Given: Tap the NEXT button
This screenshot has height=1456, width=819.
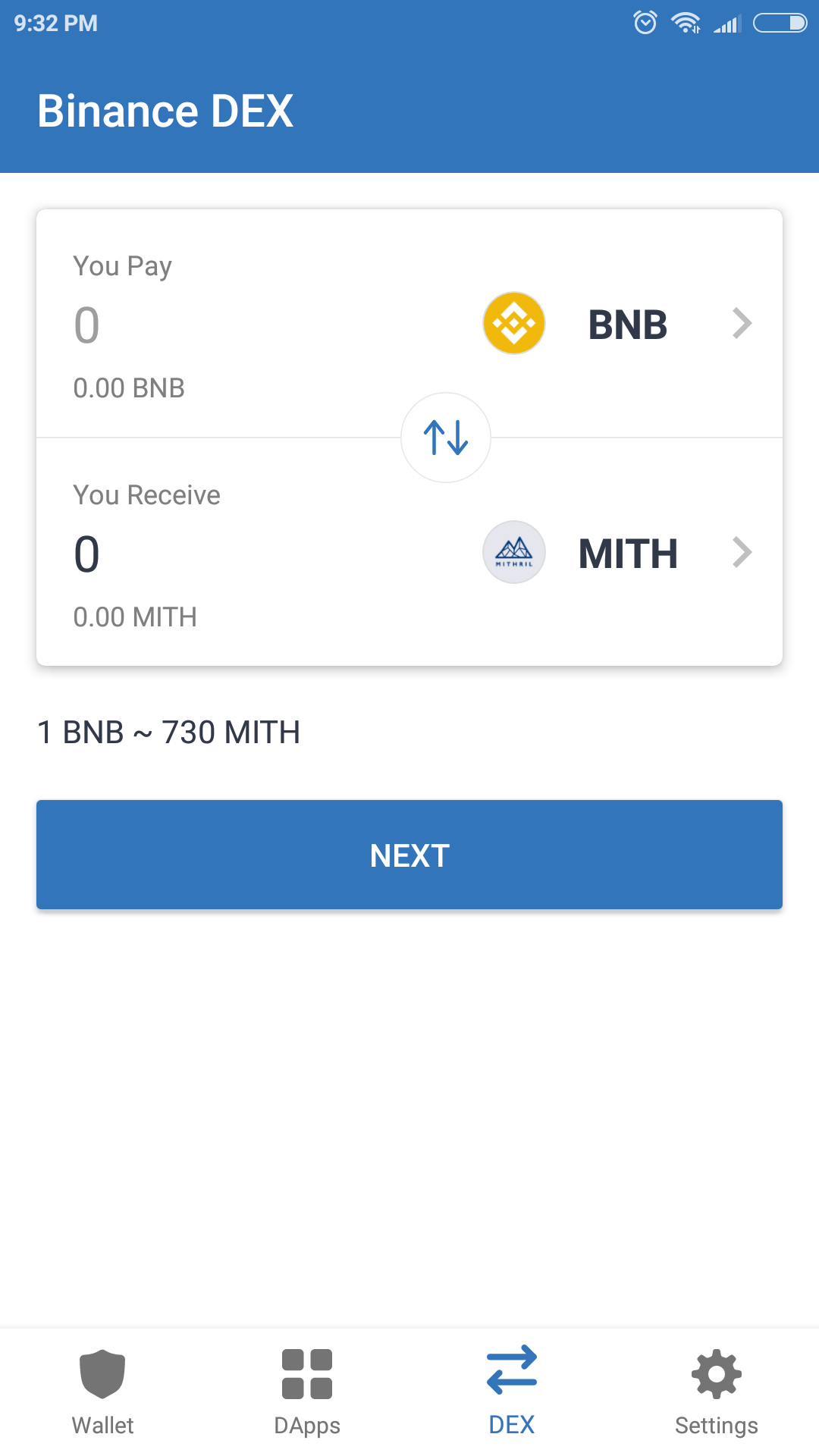Looking at the screenshot, I should click(x=409, y=855).
